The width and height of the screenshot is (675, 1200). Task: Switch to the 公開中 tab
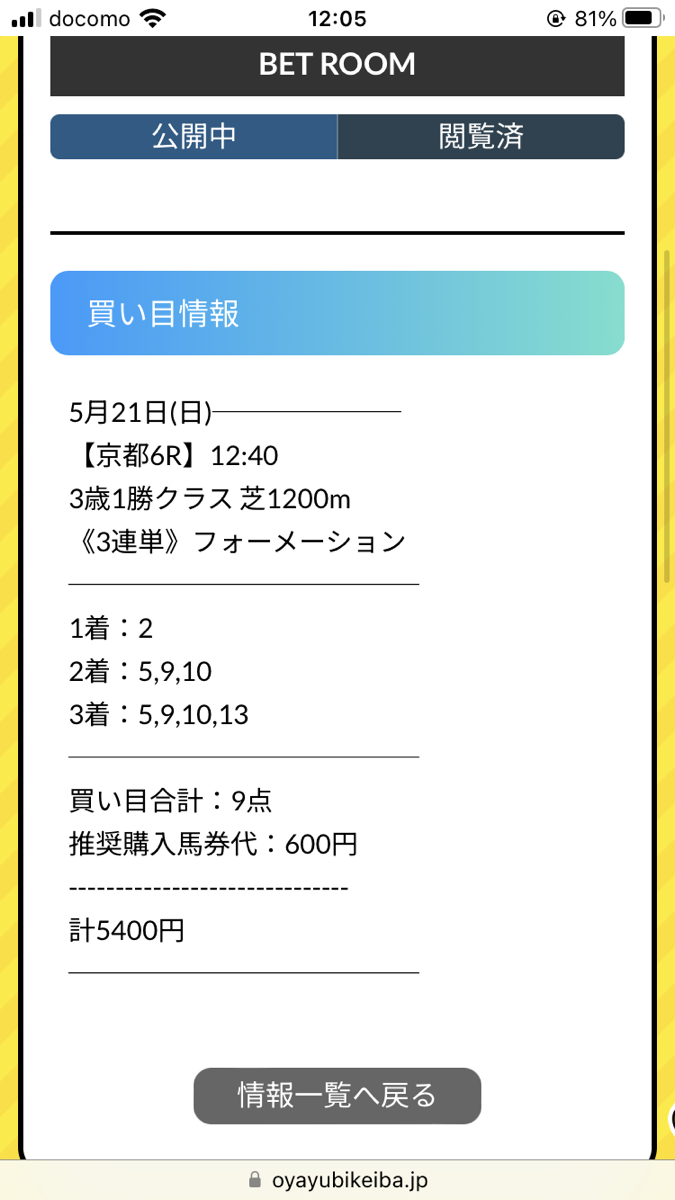click(x=194, y=137)
